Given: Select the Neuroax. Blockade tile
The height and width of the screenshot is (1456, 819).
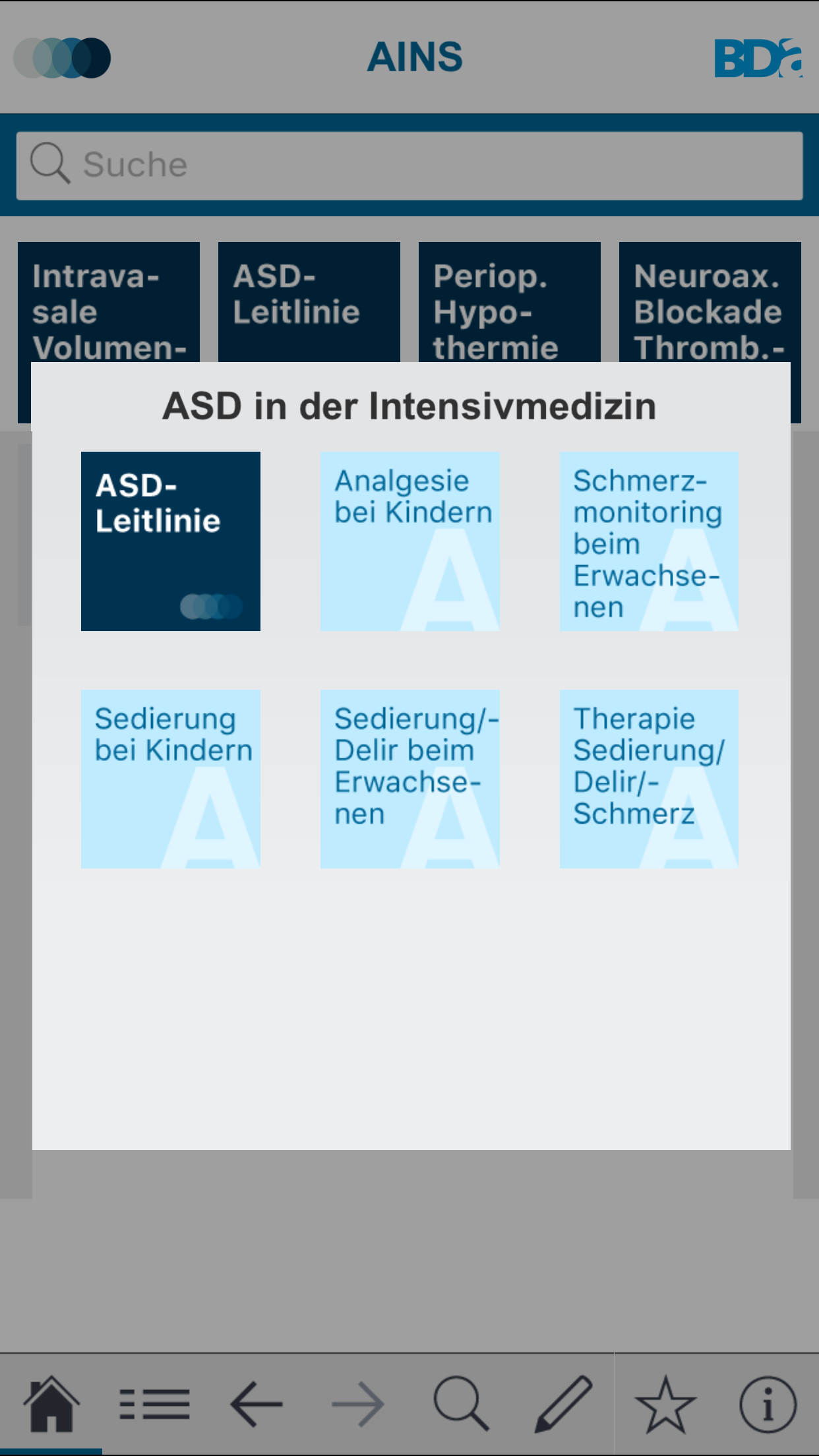Looking at the screenshot, I should pyautogui.click(x=710, y=302).
